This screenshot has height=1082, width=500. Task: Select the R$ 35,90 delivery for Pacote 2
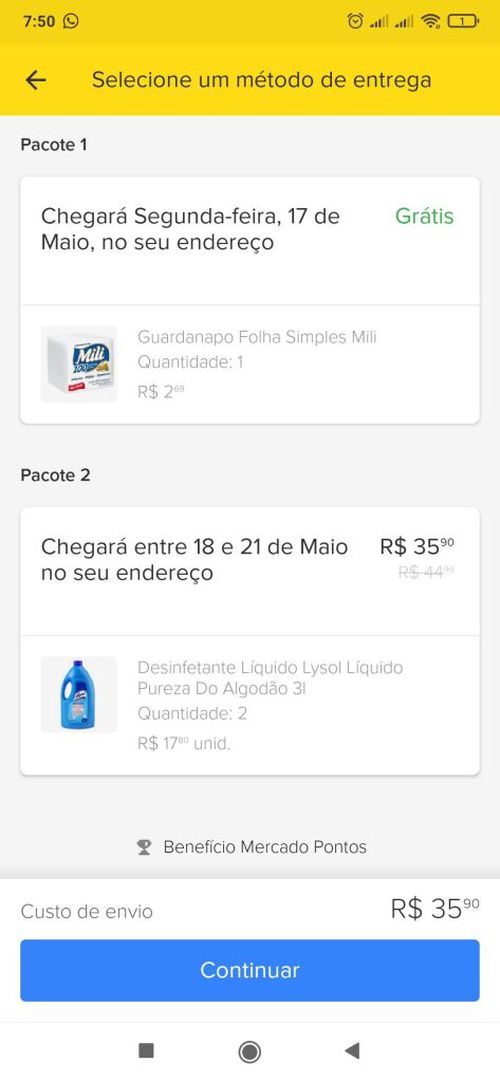coord(250,571)
